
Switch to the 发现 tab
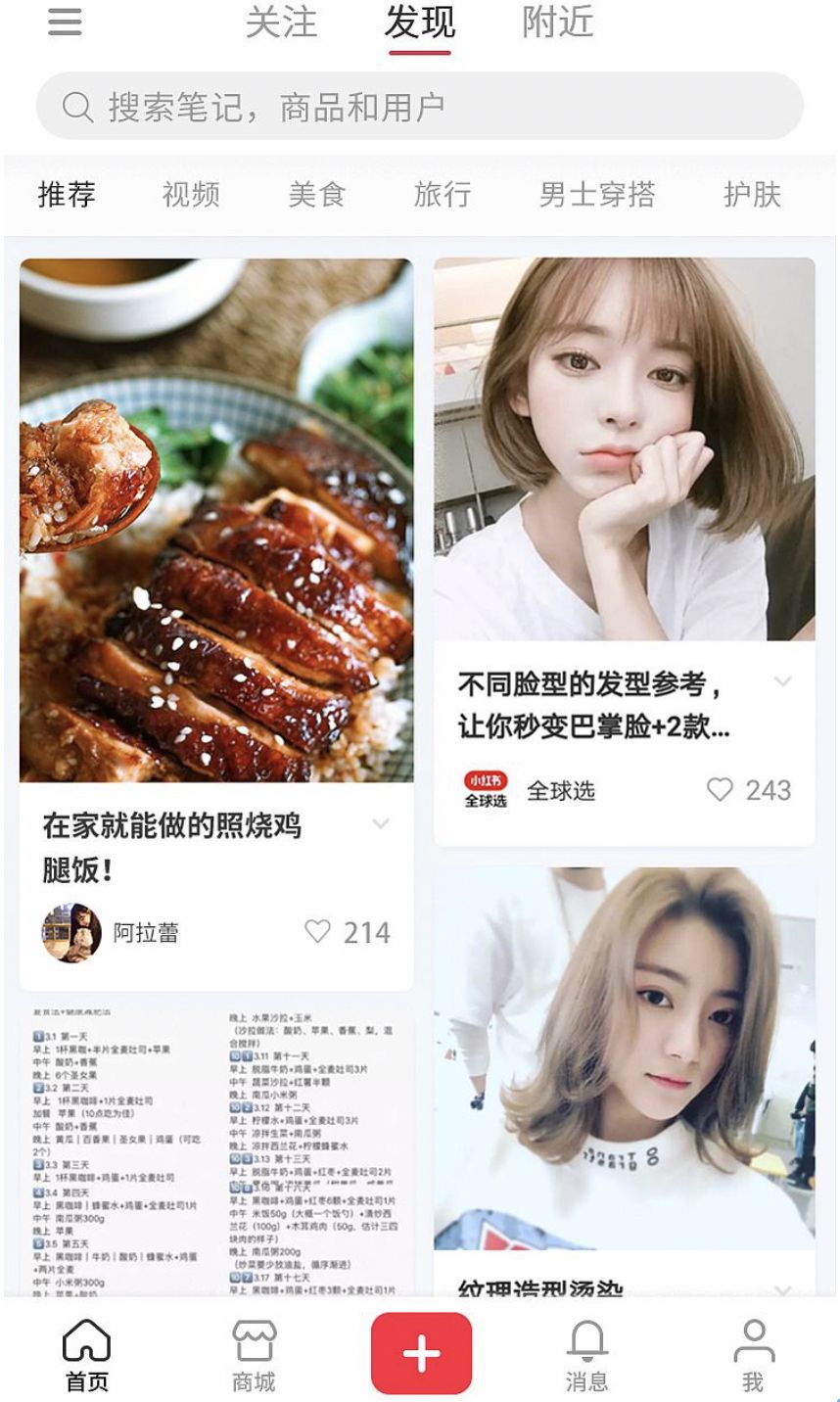point(419,24)
